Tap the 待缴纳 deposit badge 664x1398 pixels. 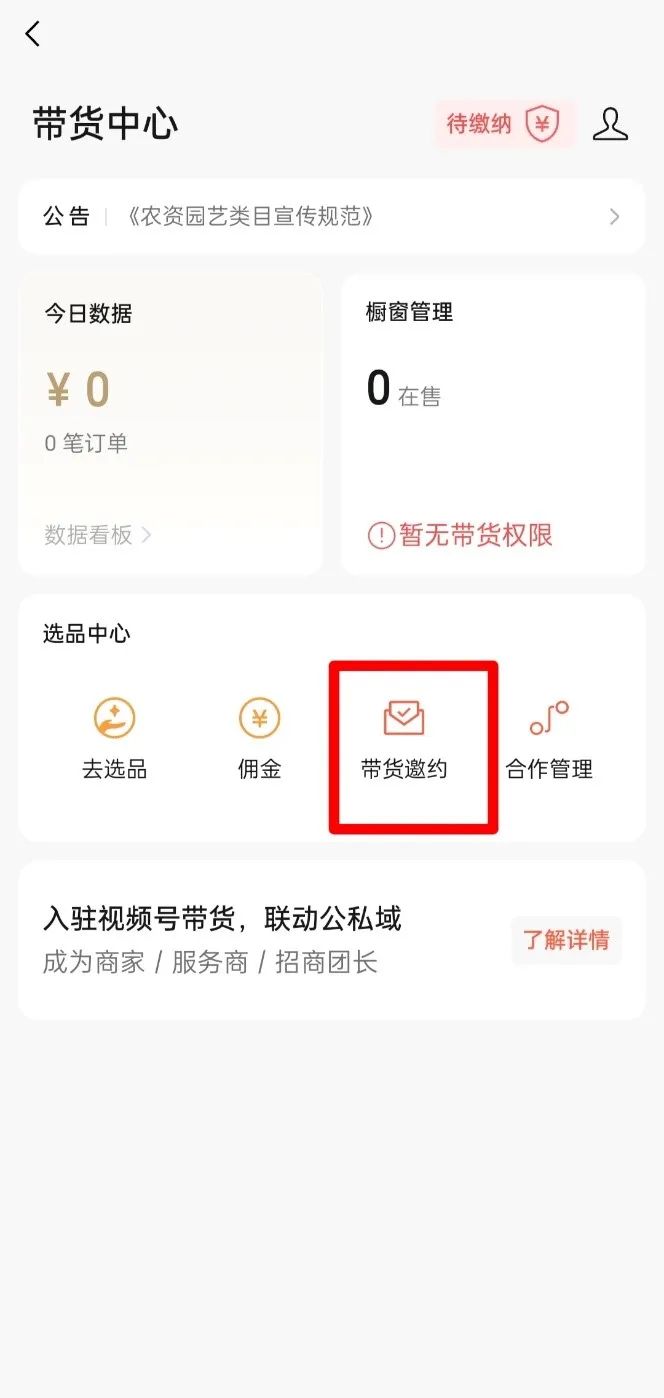tap(504, 124)
